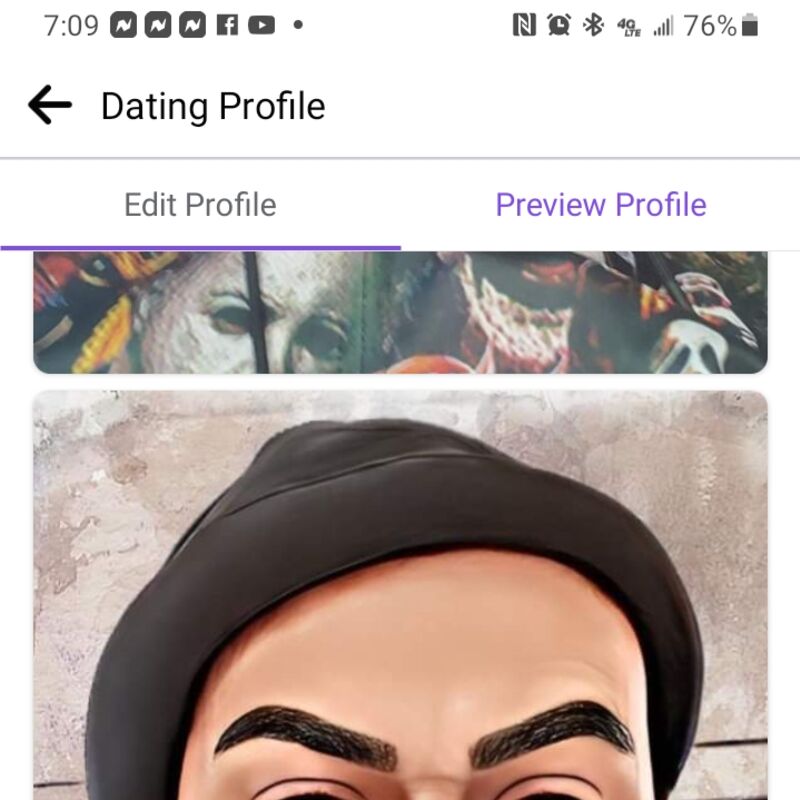
Task: Switch to the Preview Profile tab
Action: (601, 205)
